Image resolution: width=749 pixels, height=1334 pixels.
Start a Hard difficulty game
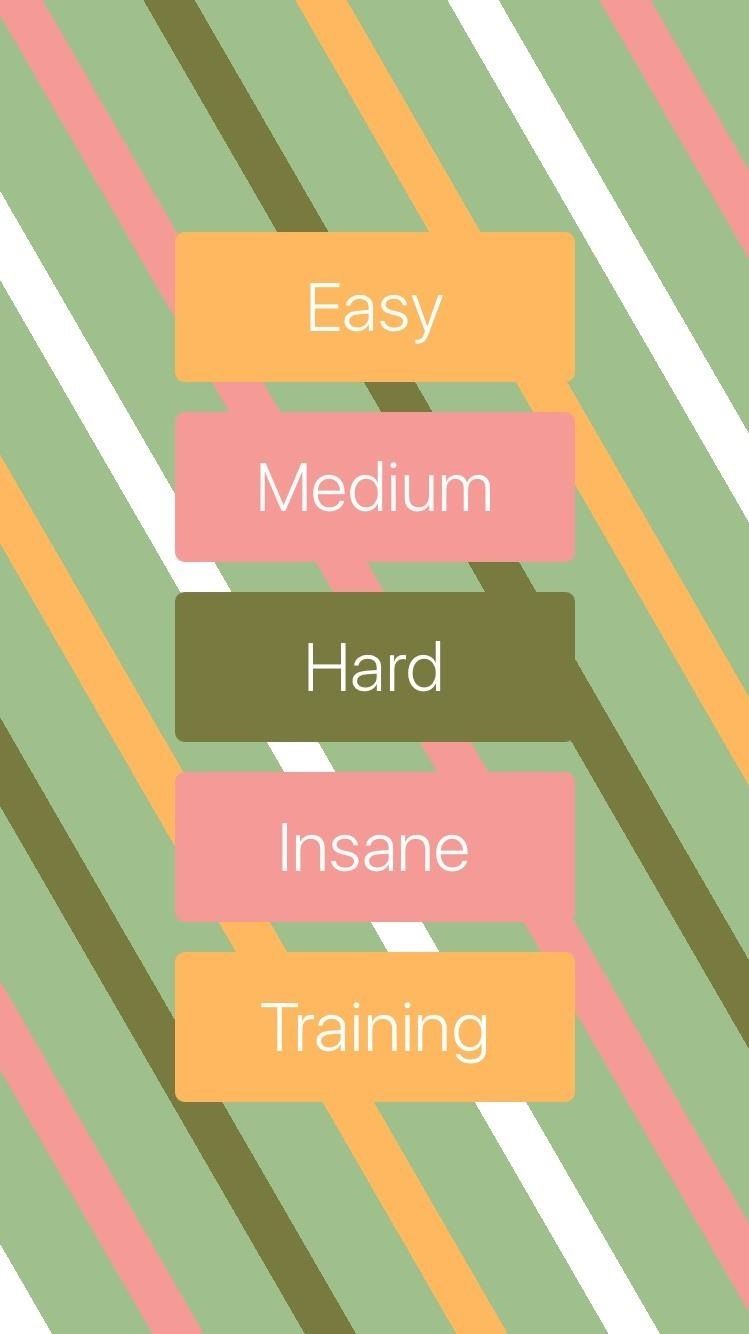(x=374, y=667)
